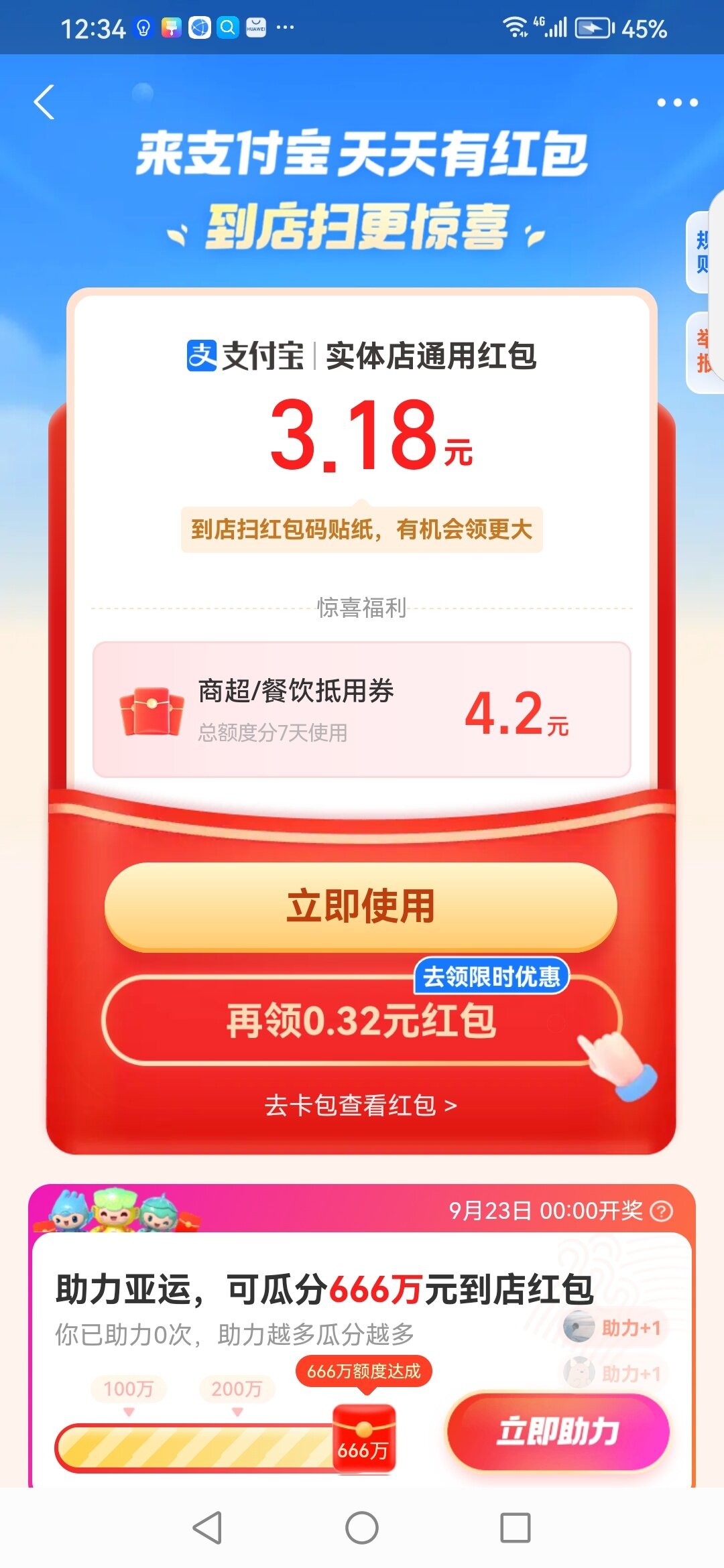Image resolution: width=724 pixels, height=1568 pixels.
Task: Go back using the top-left arrow
Action: [x=44, y=103]
